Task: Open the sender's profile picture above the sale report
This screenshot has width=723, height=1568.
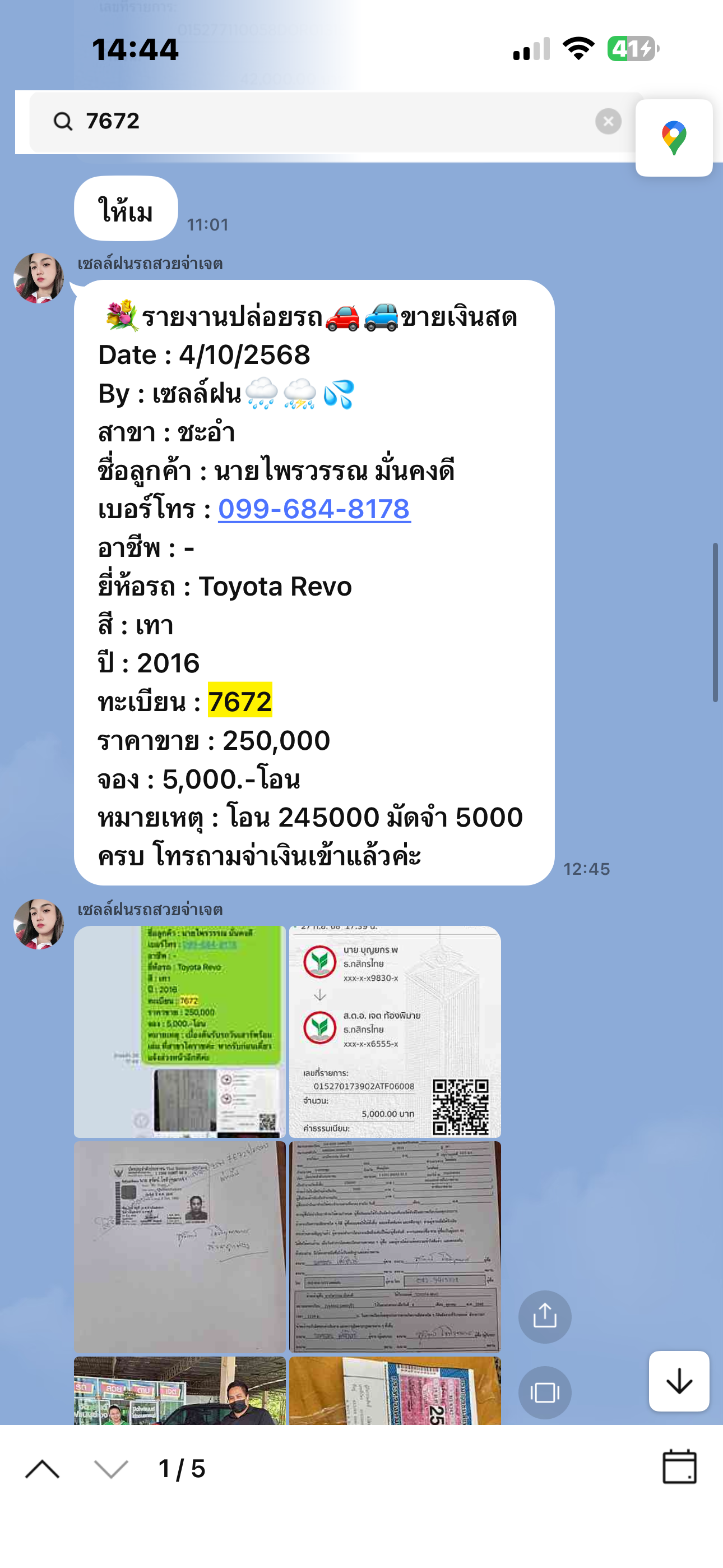Action: click(x=38, y=278)
